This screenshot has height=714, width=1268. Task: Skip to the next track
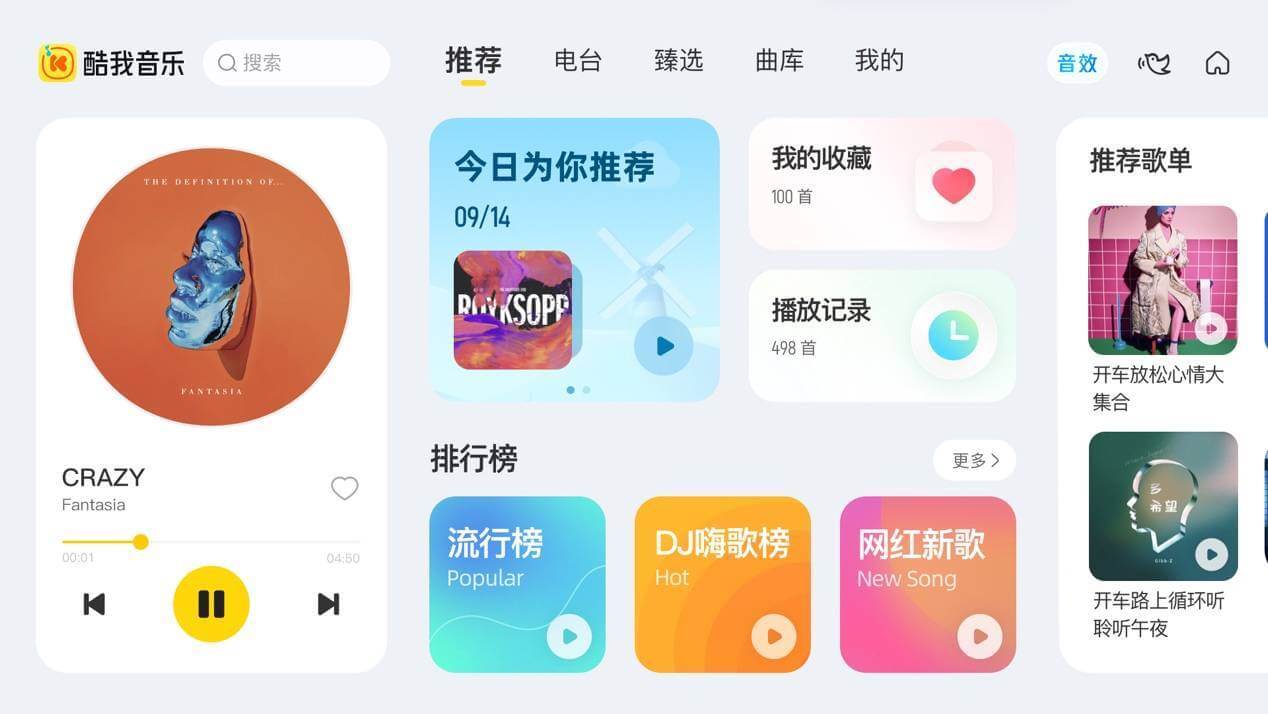click(328, 603)
